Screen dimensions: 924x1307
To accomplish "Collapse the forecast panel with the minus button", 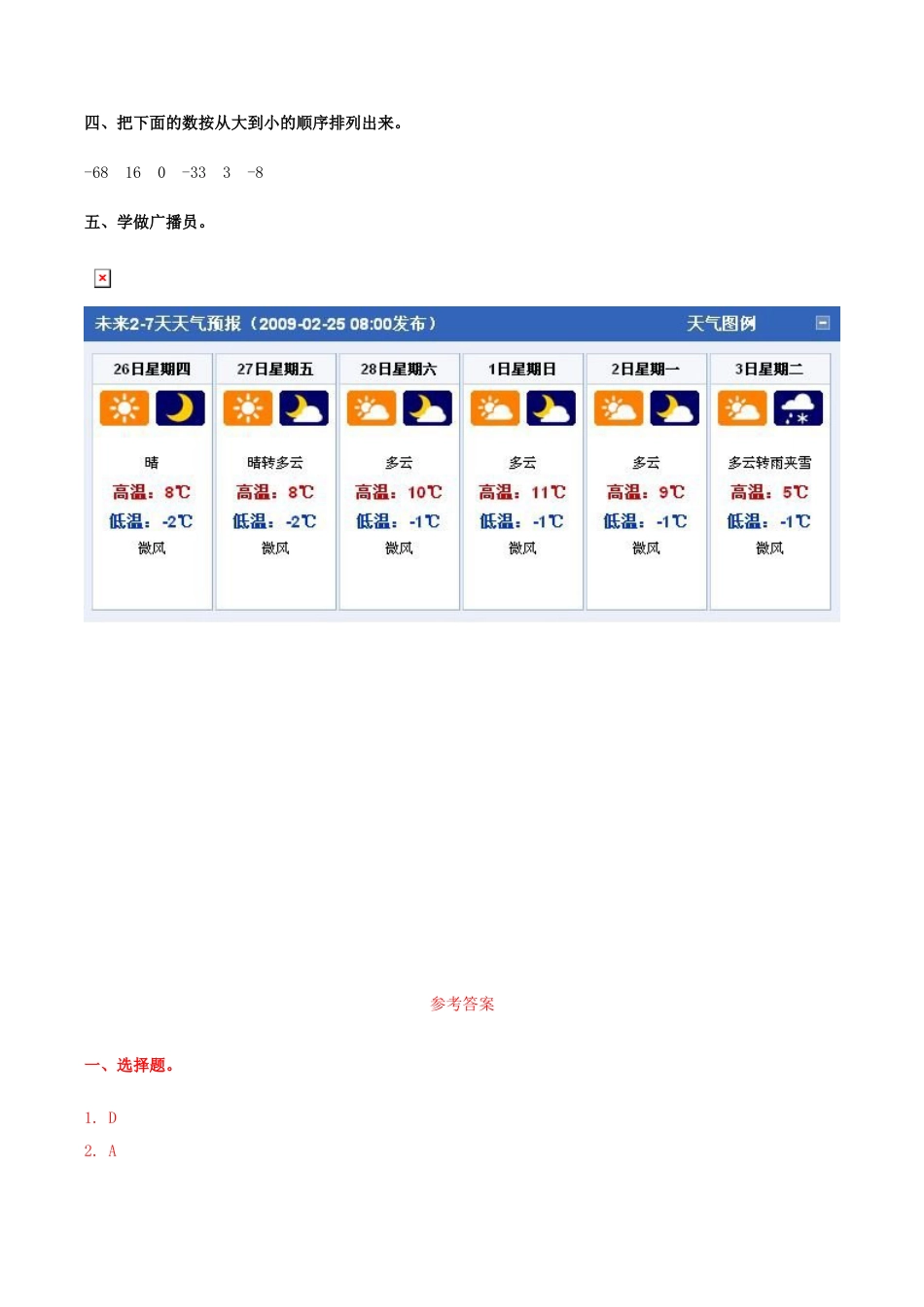I will 824,323.
